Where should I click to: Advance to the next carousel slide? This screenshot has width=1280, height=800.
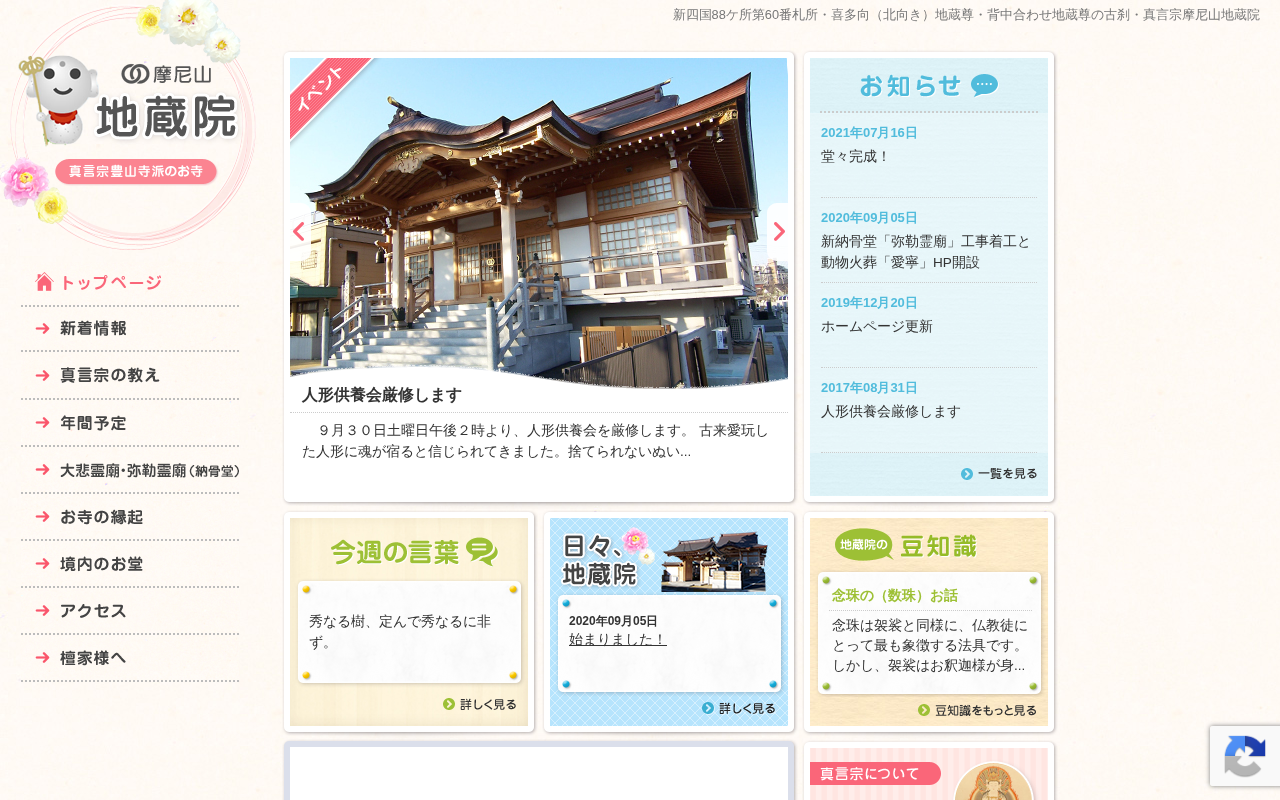coord(778,231)
